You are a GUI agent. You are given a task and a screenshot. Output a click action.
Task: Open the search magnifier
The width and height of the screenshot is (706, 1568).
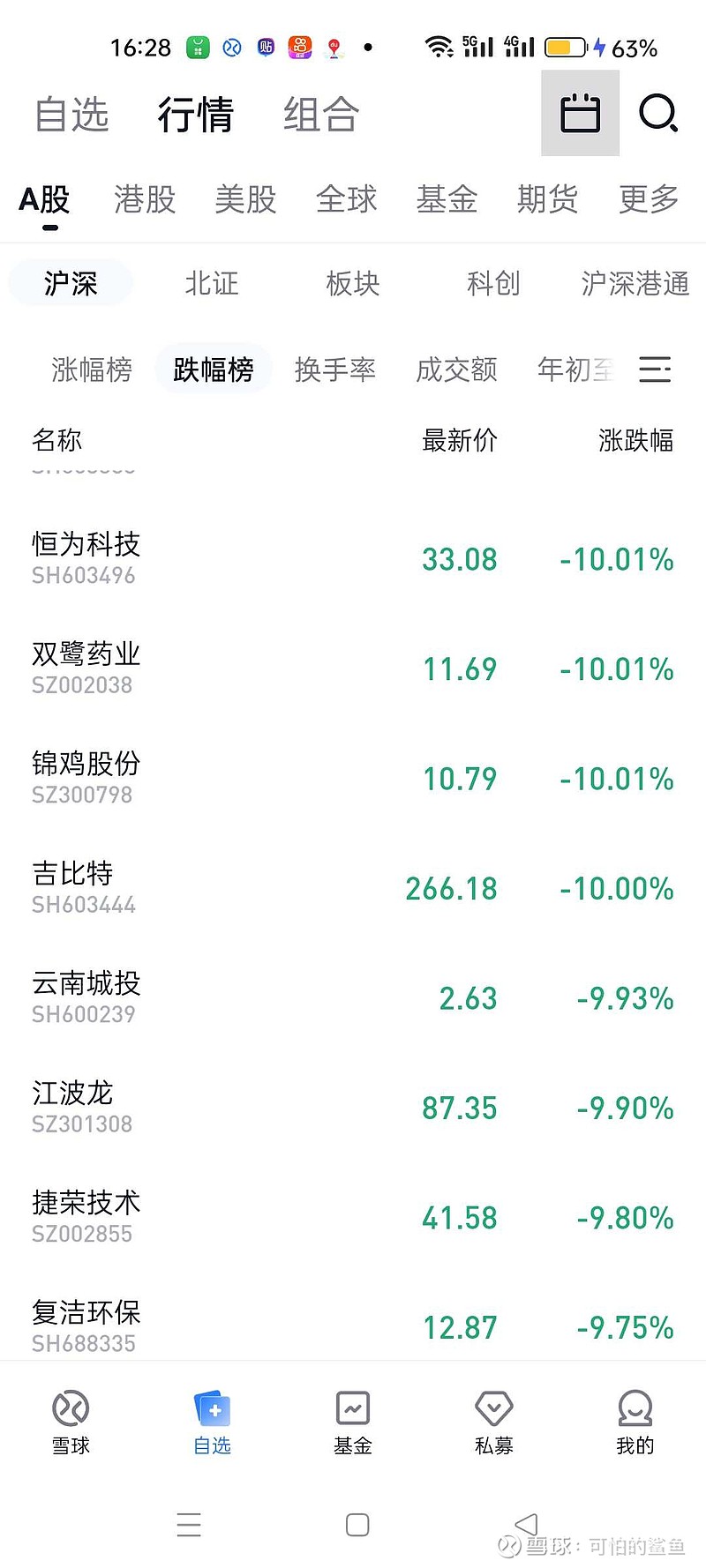coord(657,114)
